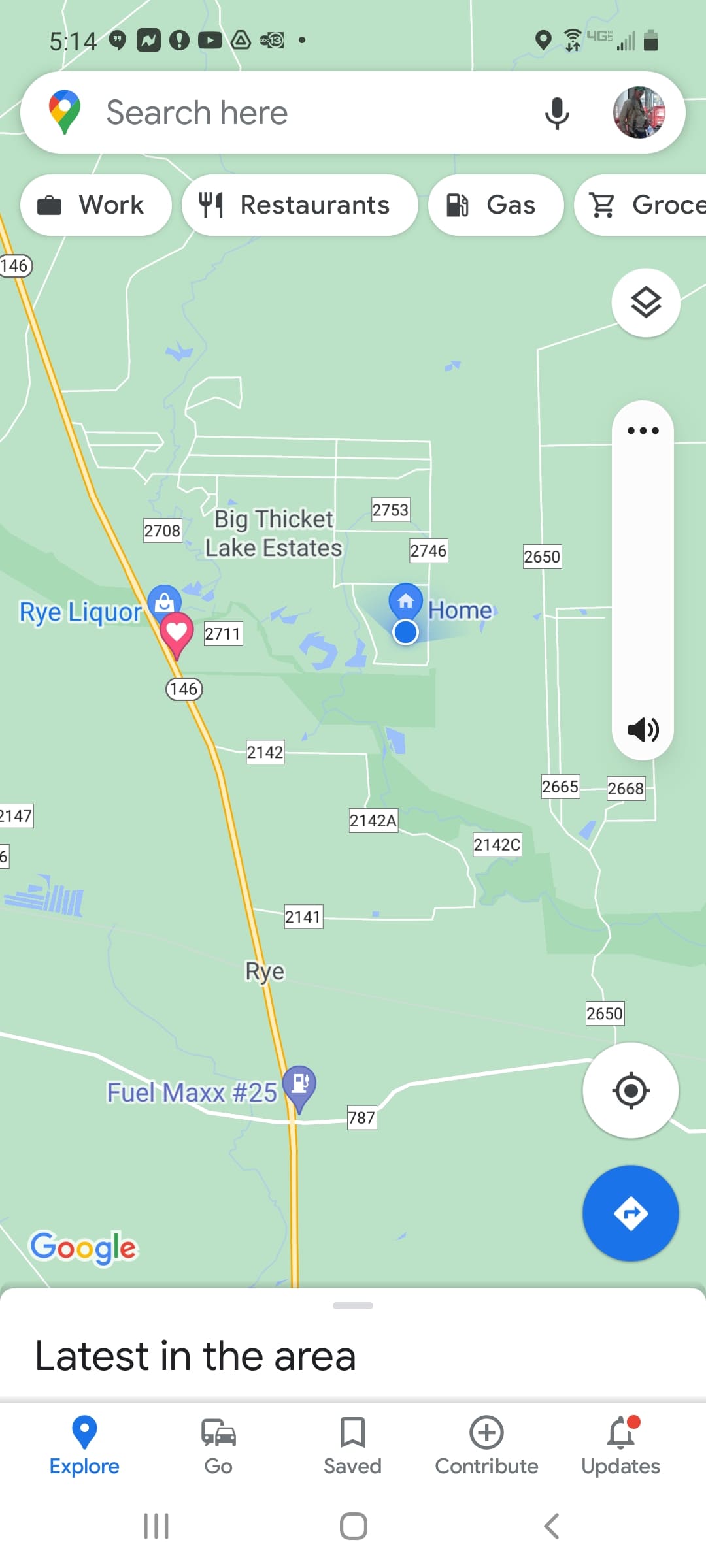706x1568 pixels.
Task: Open three-dot menu on volume panel
Action: (643, 431)
